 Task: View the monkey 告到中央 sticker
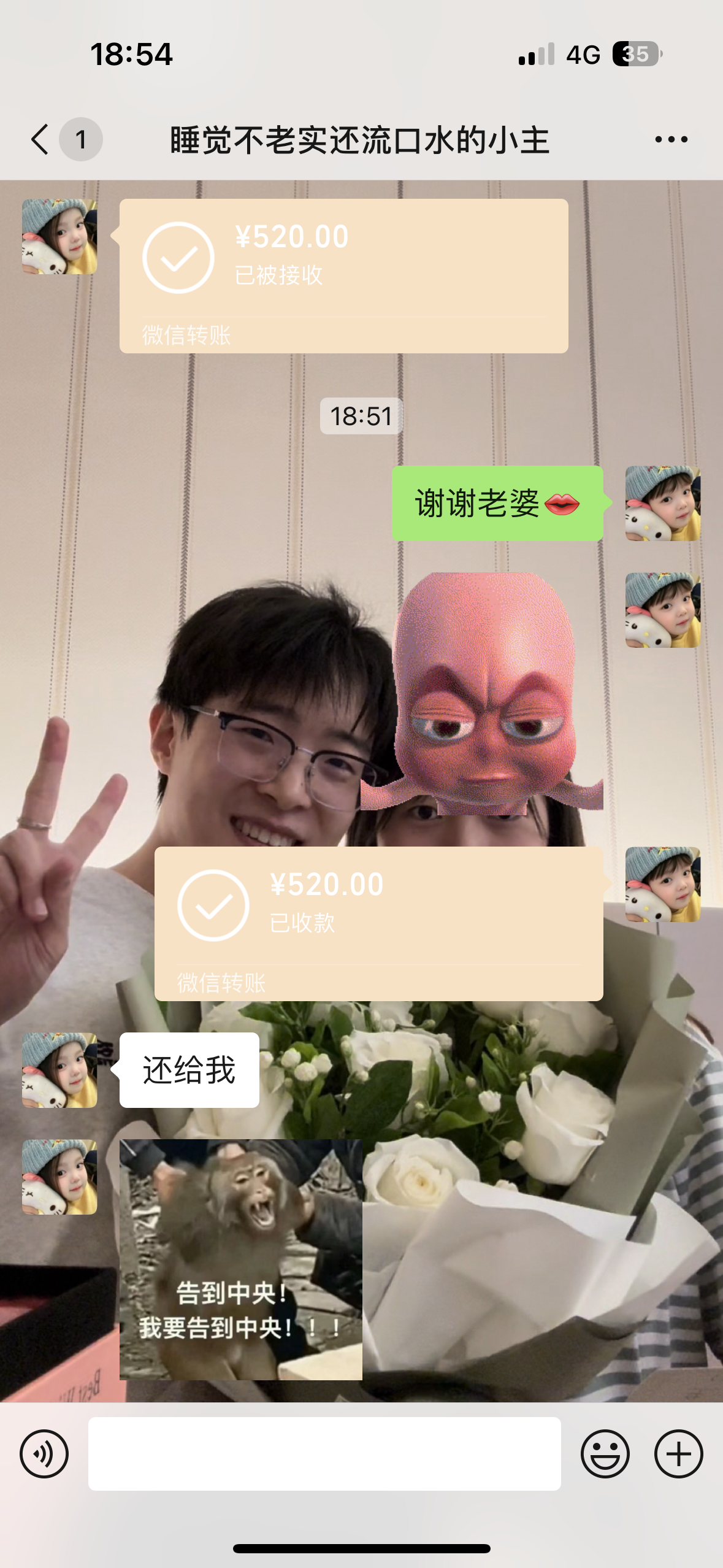pos(240,1259)
